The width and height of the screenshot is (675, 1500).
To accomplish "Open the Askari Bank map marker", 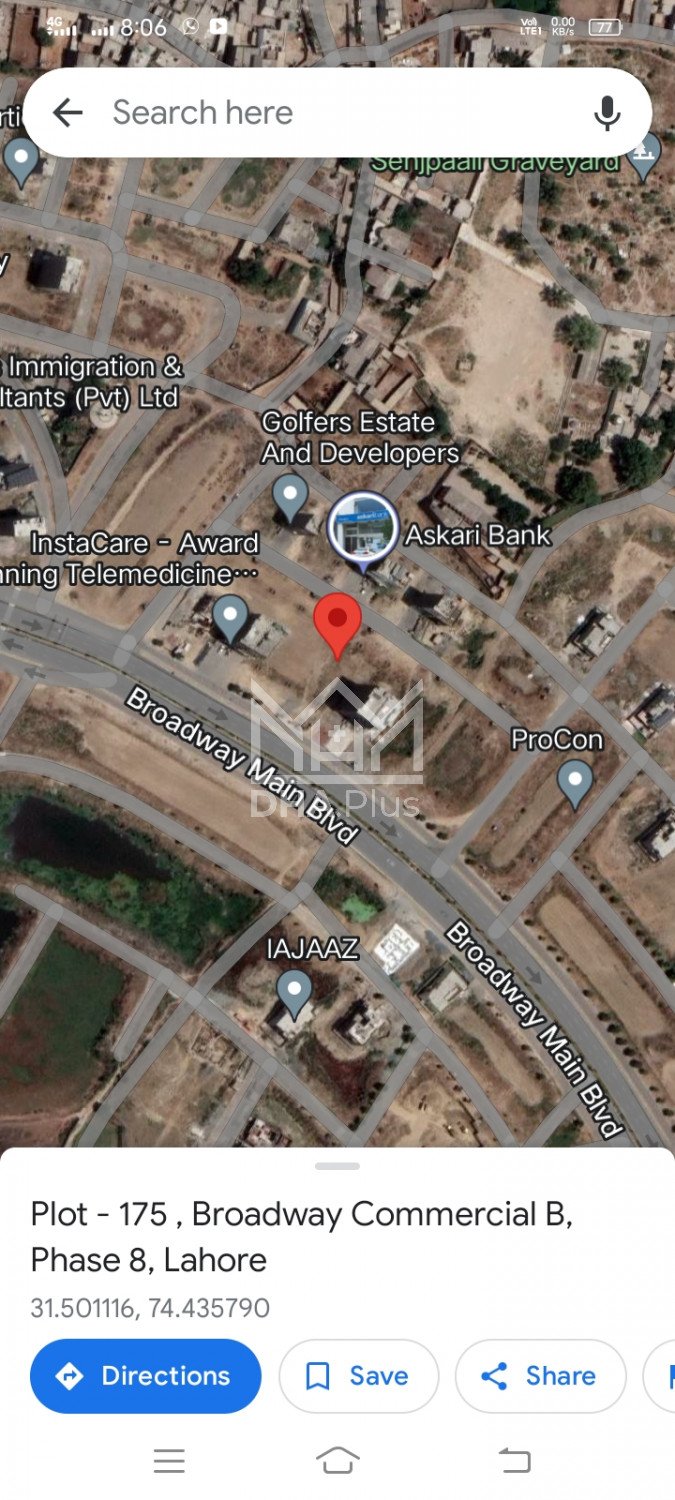I will click(363, 531).
